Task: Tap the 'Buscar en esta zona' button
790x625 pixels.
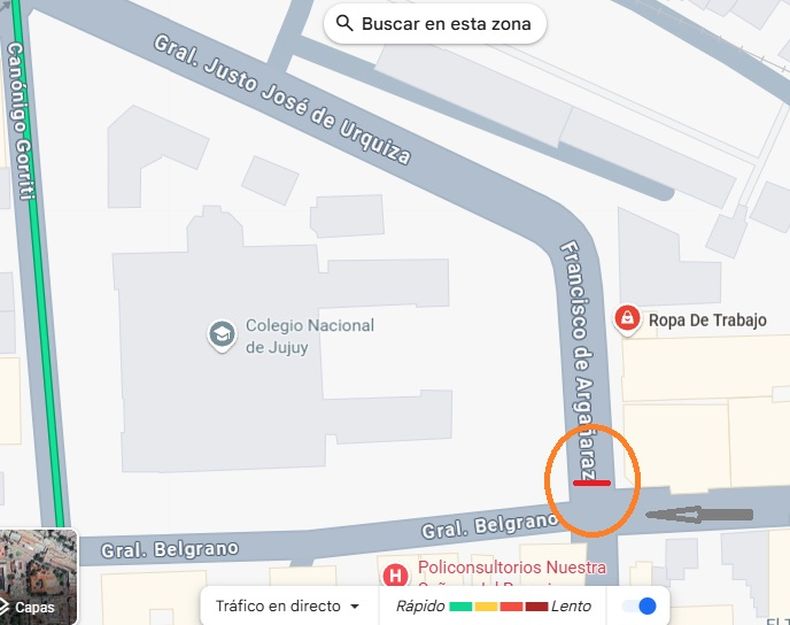Action: 434,24
